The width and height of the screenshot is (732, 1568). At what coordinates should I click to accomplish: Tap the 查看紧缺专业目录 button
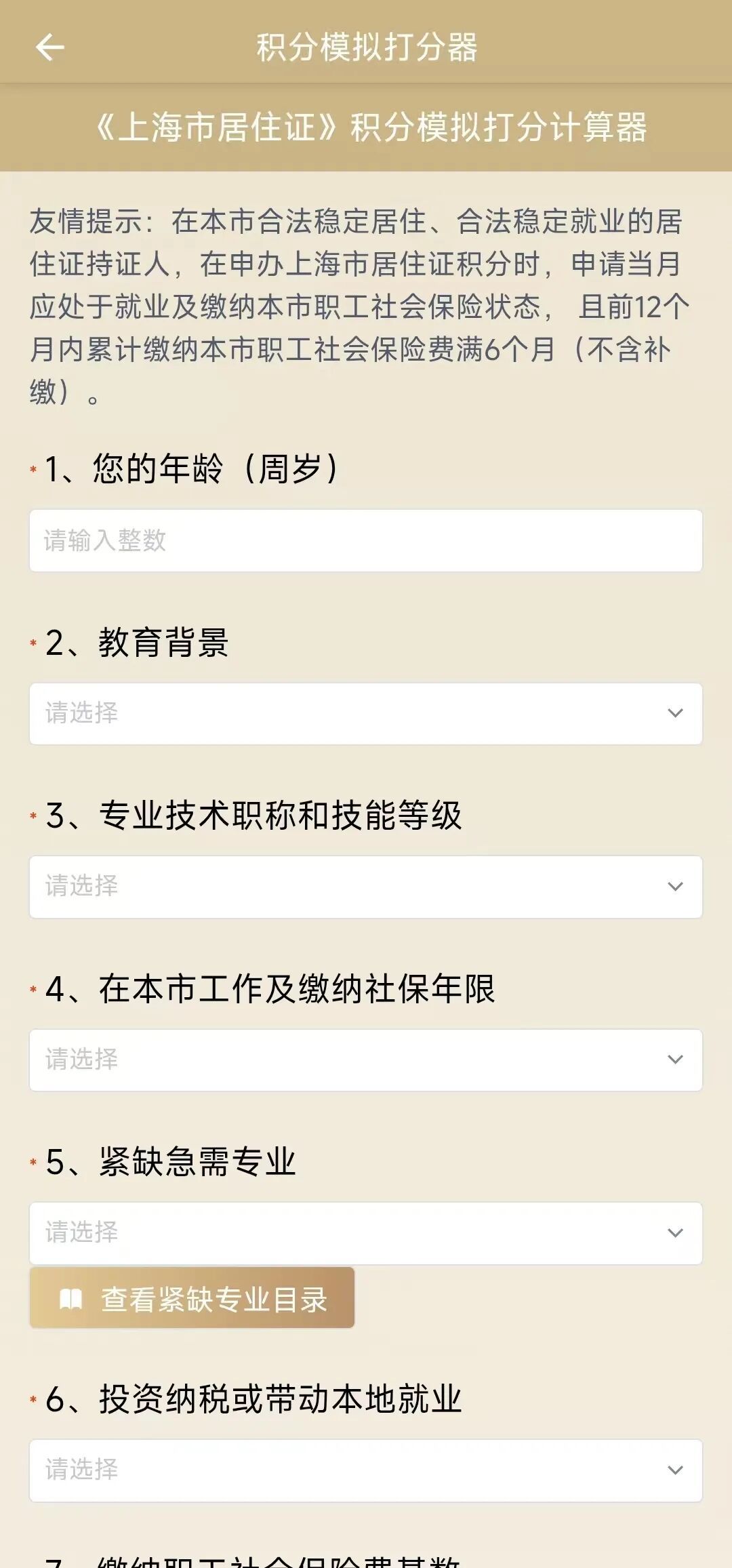(x=192, y=1298)
